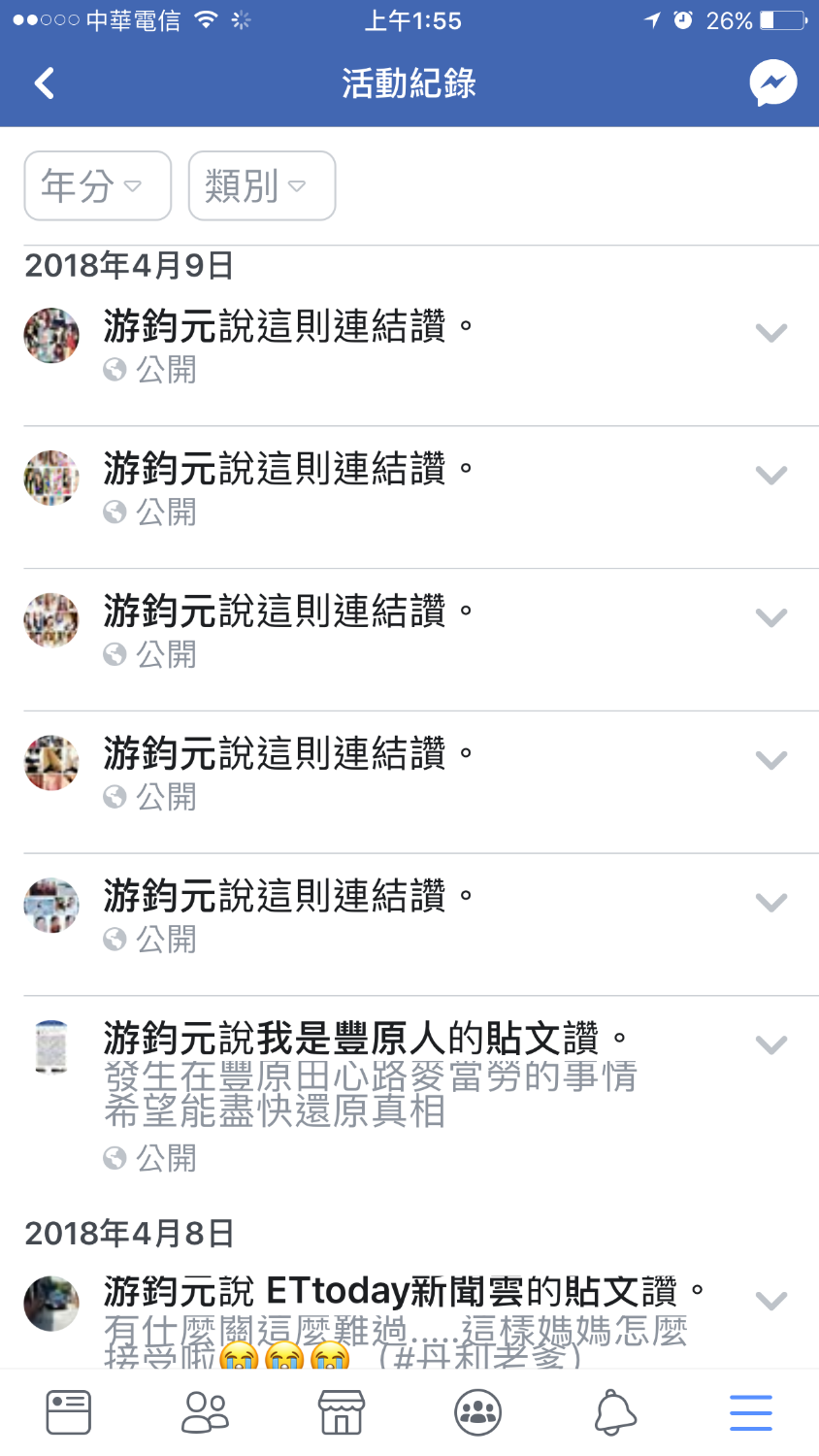Open Messenger from the top bar
The width and height of the screenshot is (819, 1456).
tap(772, 83)
